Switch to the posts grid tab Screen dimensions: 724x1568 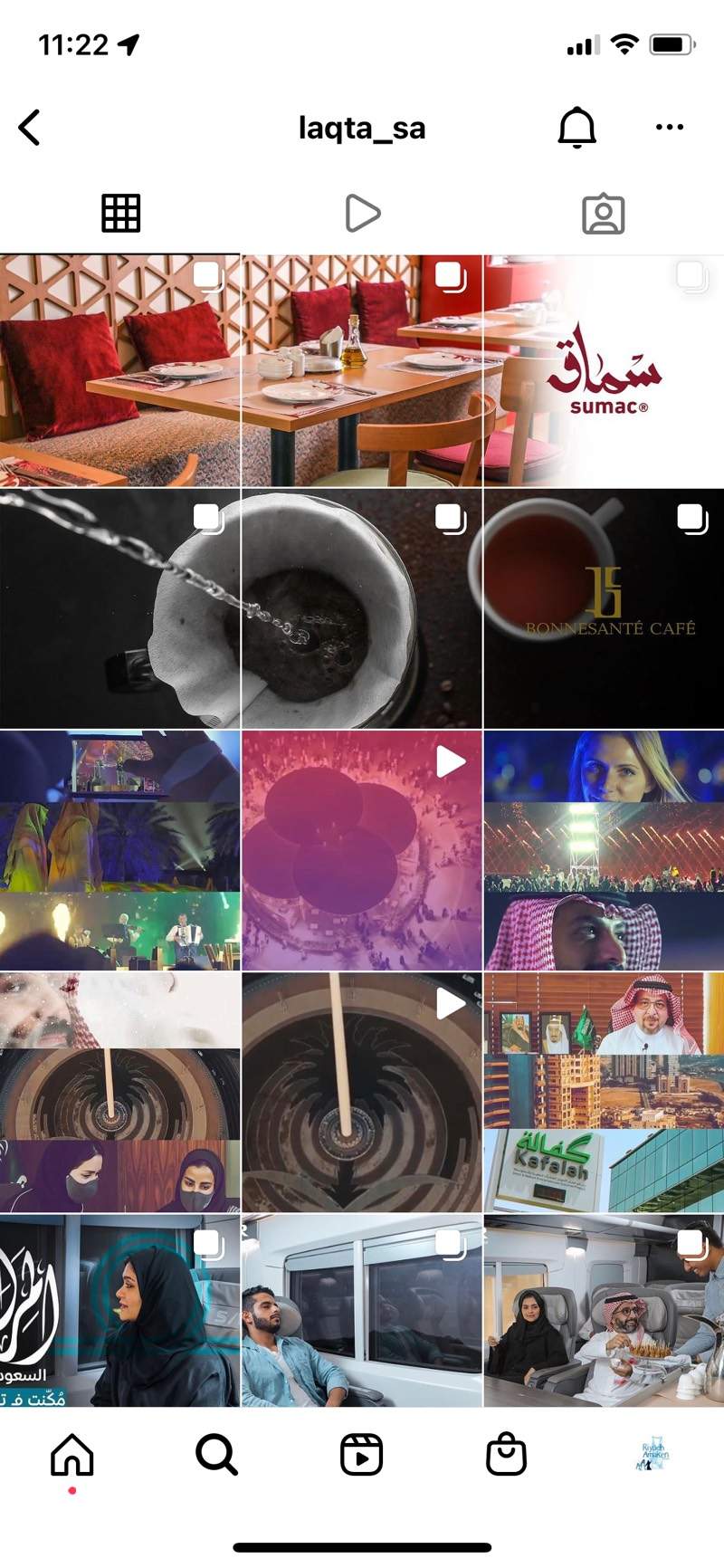click(120, 214)
